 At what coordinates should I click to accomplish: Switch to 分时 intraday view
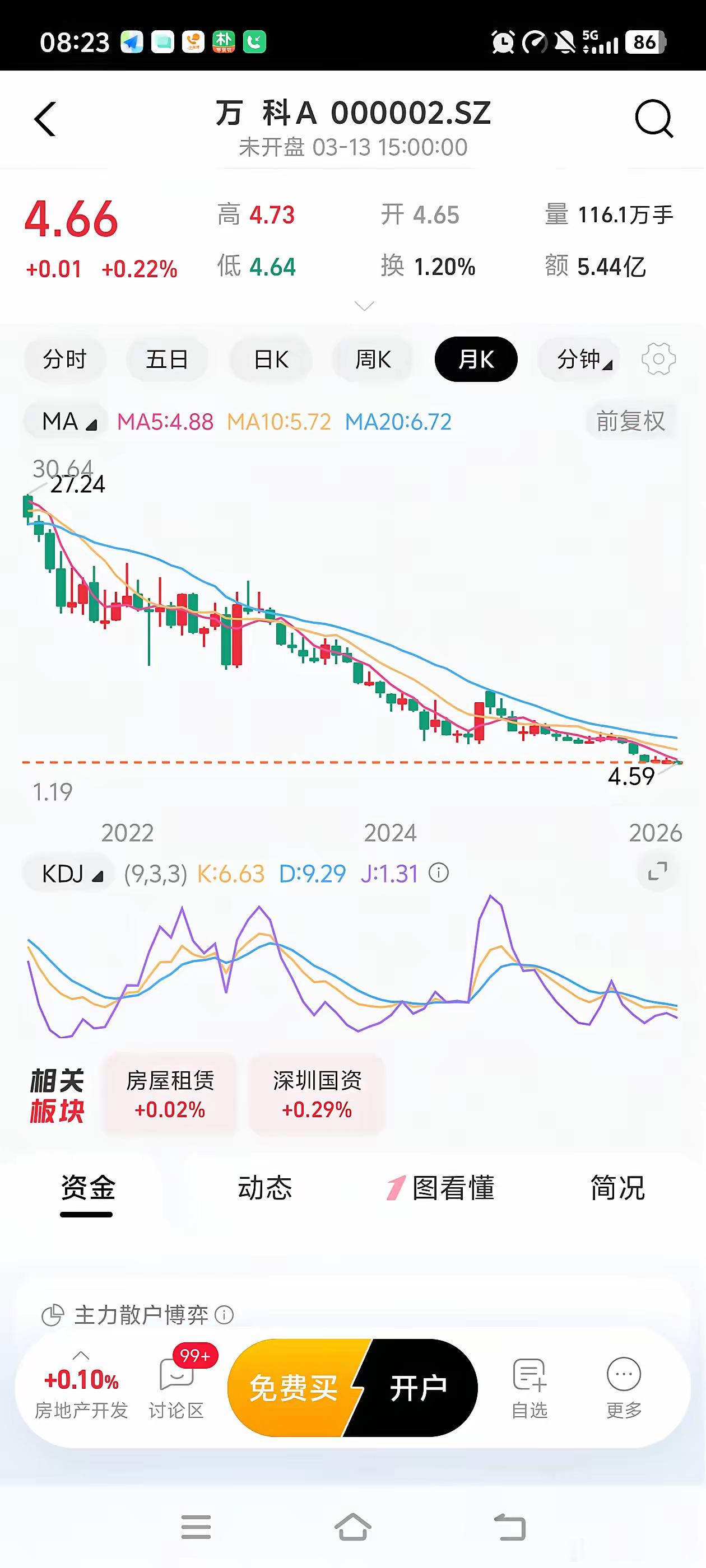pos(65,359)
